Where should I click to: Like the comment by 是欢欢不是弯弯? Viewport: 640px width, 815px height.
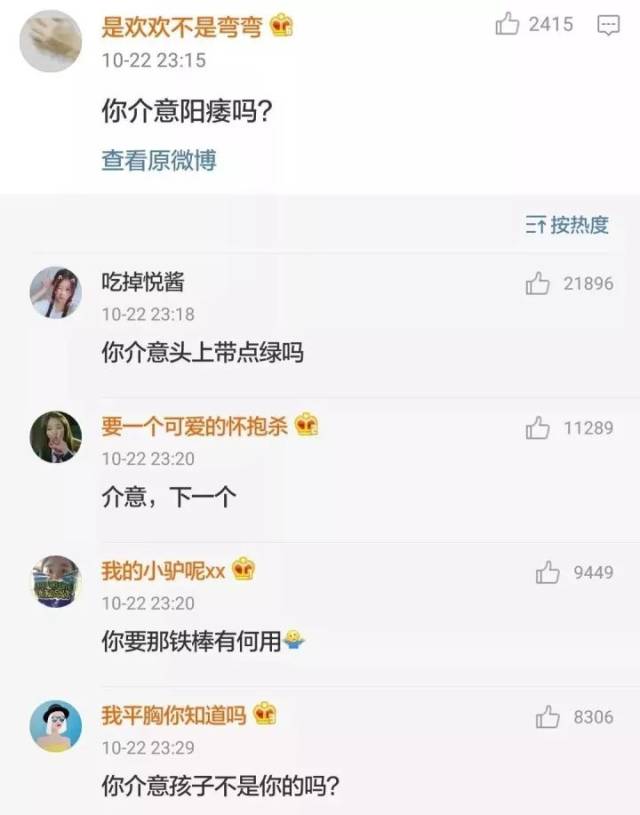coord(507,24)
